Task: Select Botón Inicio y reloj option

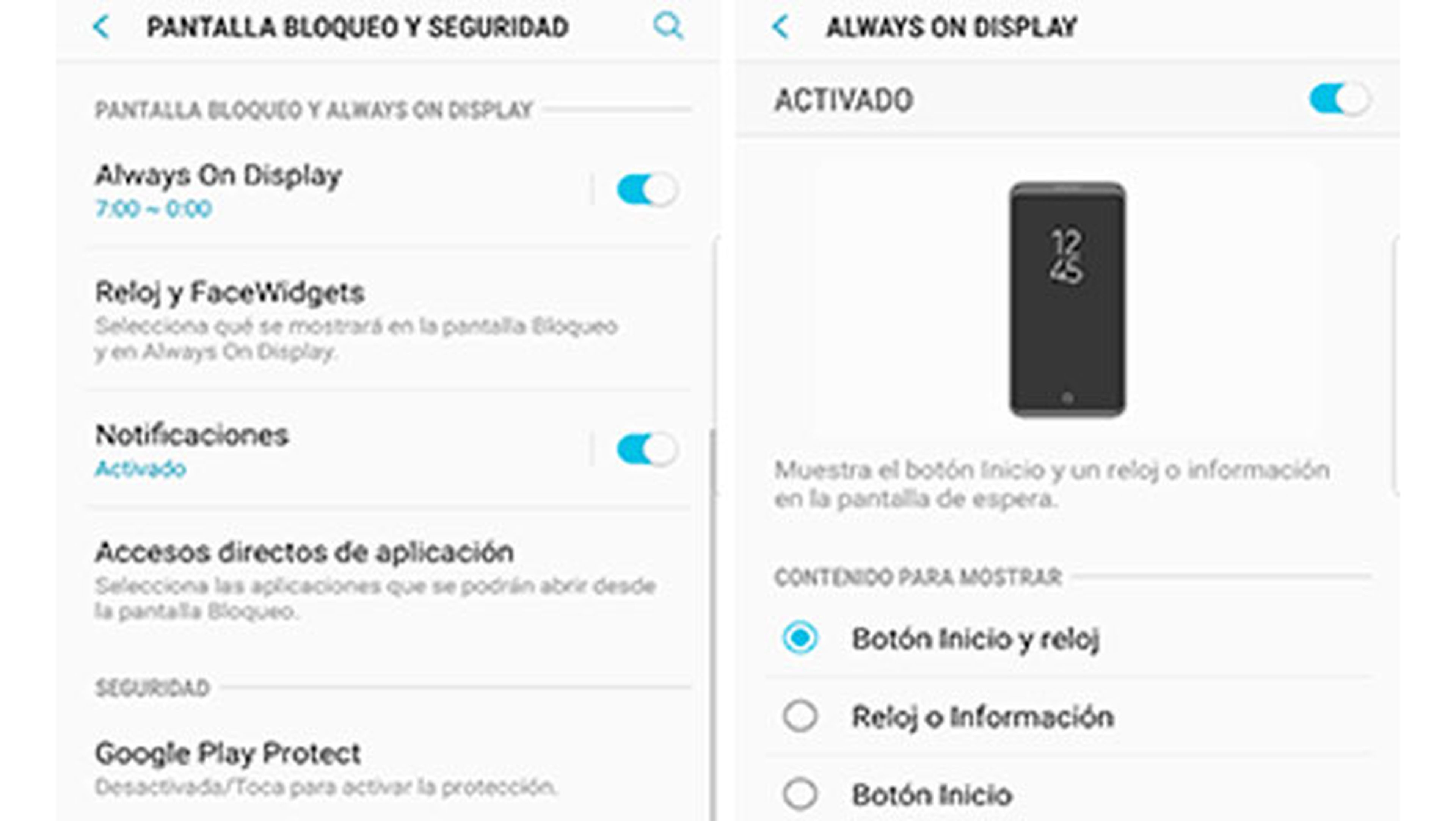Action: pyautogui.click(x=800, y=638)
